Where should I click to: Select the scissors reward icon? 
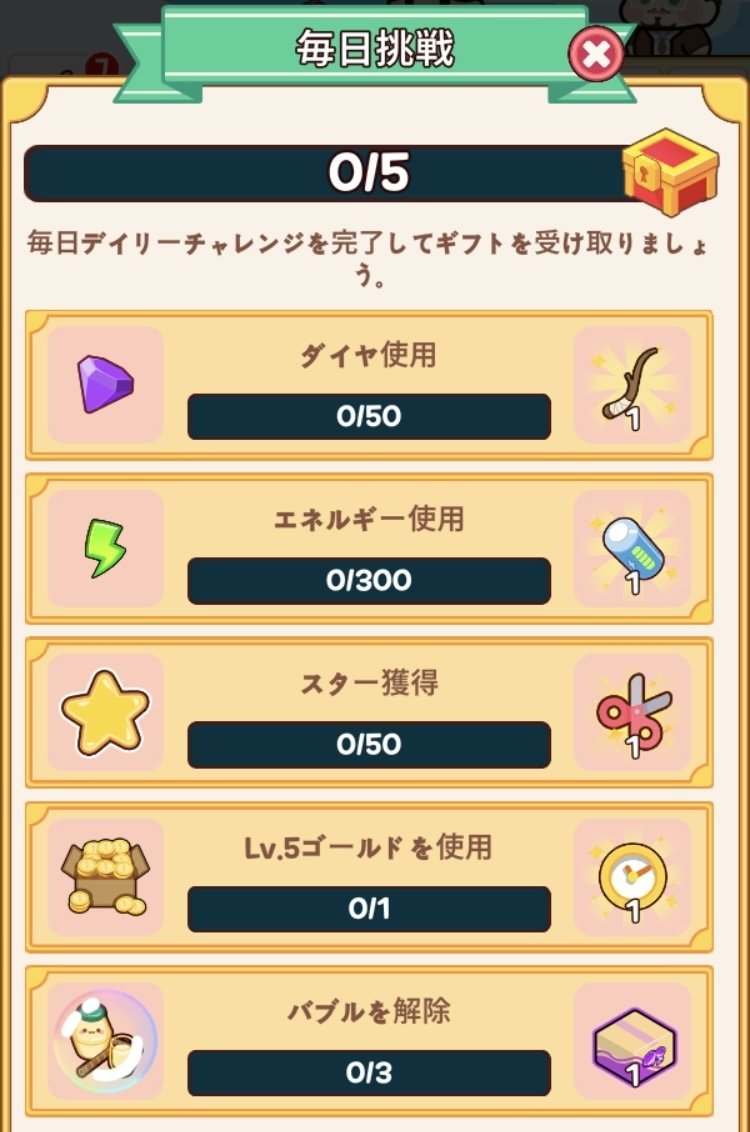(632, 712)
